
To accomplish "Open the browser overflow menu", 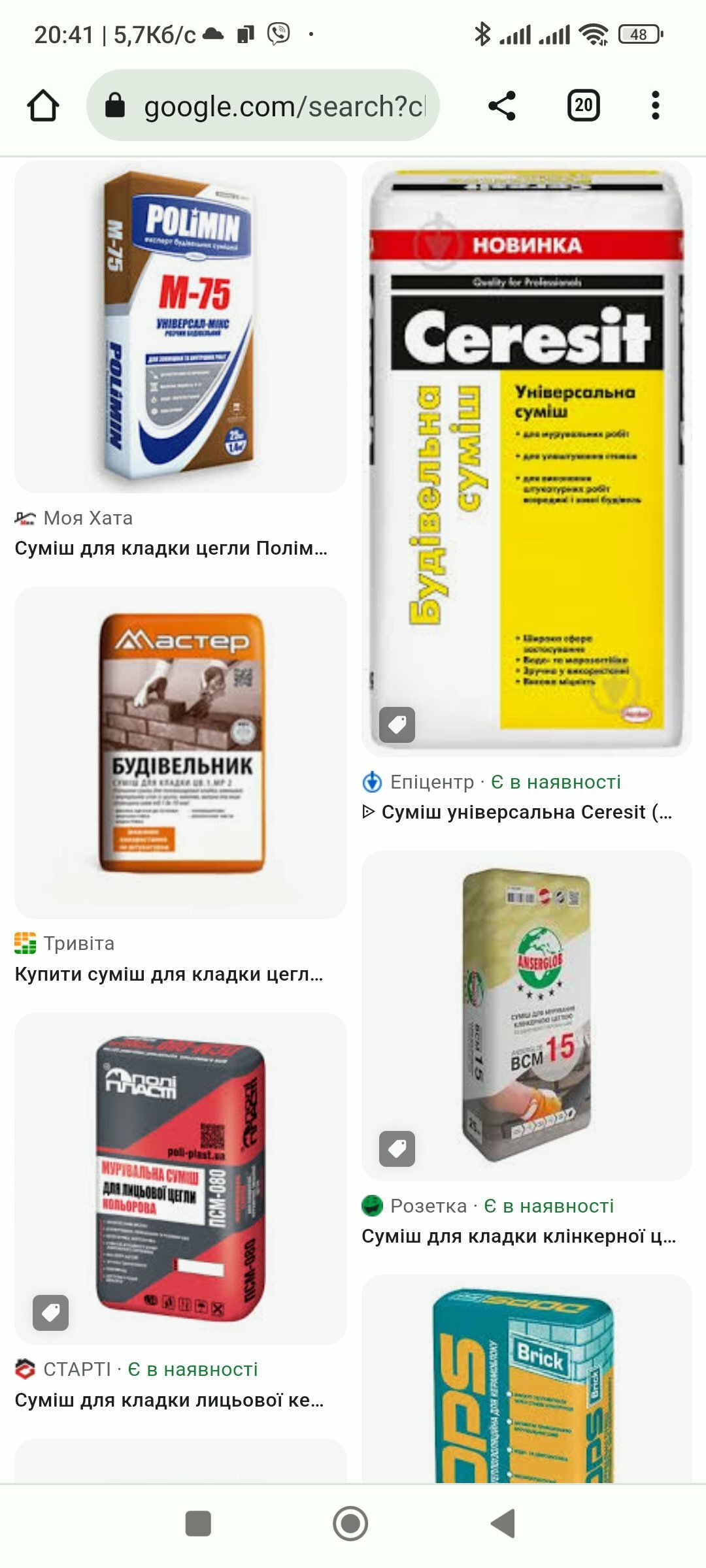I will pyautogui.click(x=655, y=106).
